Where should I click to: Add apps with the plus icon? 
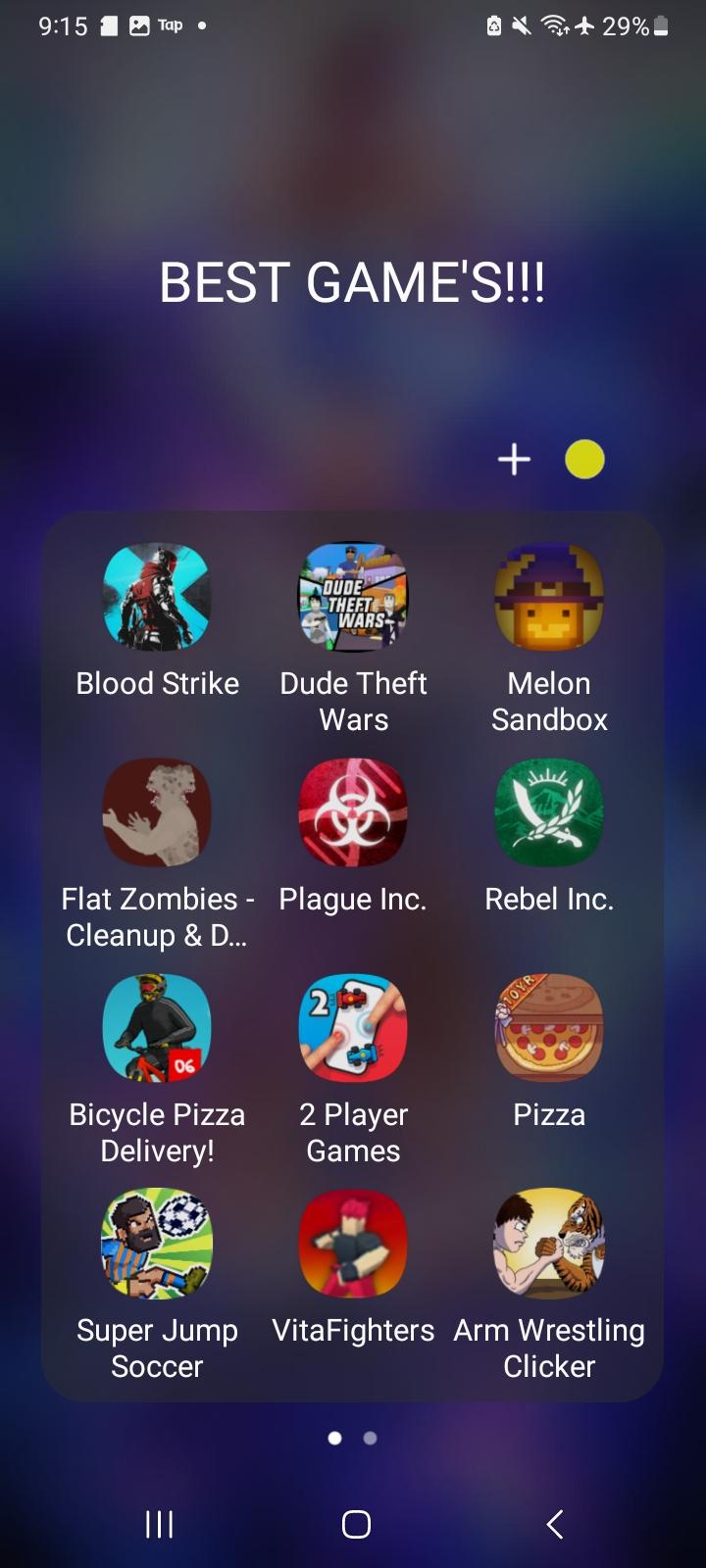tap(514, 459)
